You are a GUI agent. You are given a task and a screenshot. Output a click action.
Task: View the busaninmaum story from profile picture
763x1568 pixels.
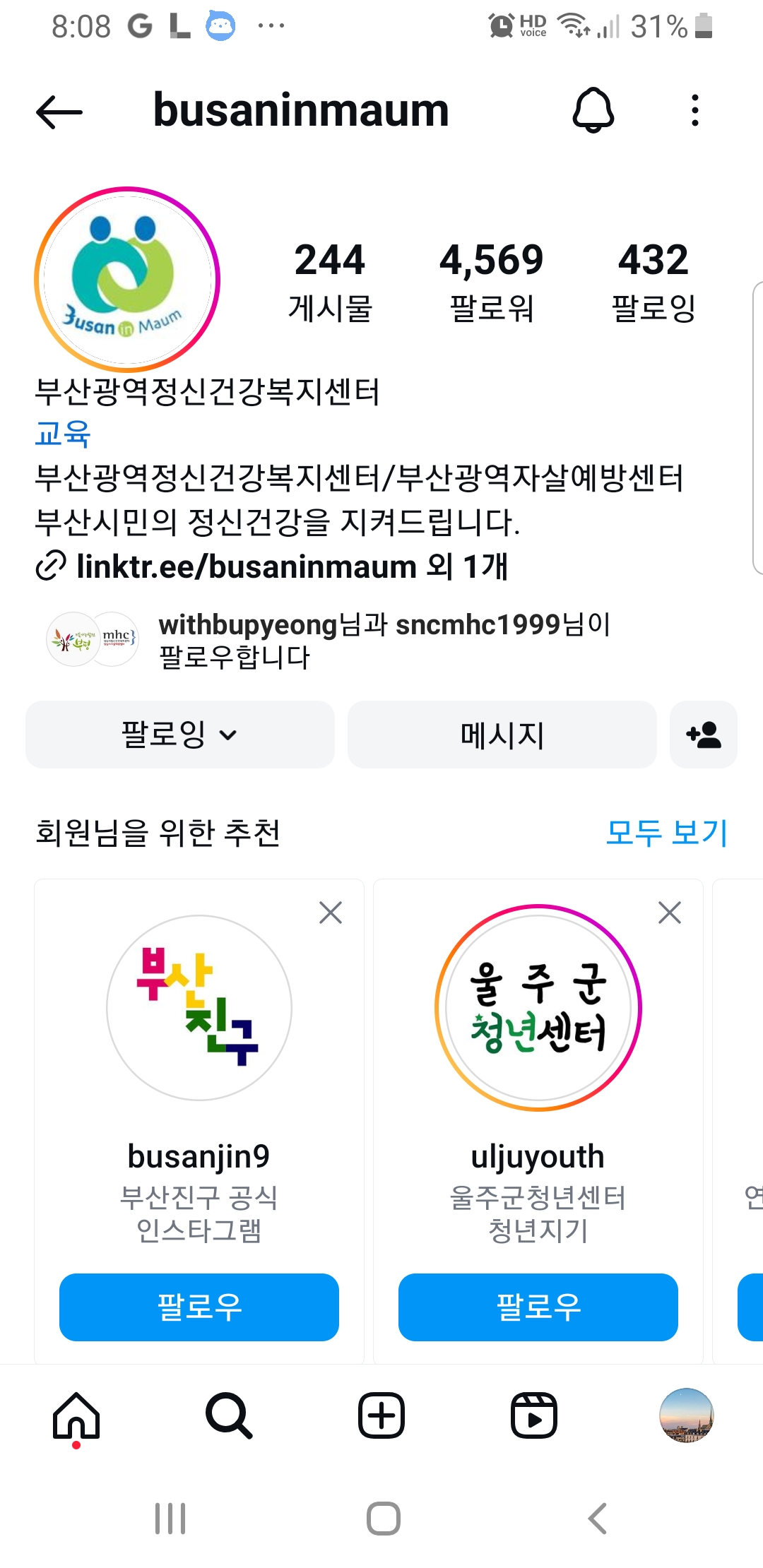127,279
